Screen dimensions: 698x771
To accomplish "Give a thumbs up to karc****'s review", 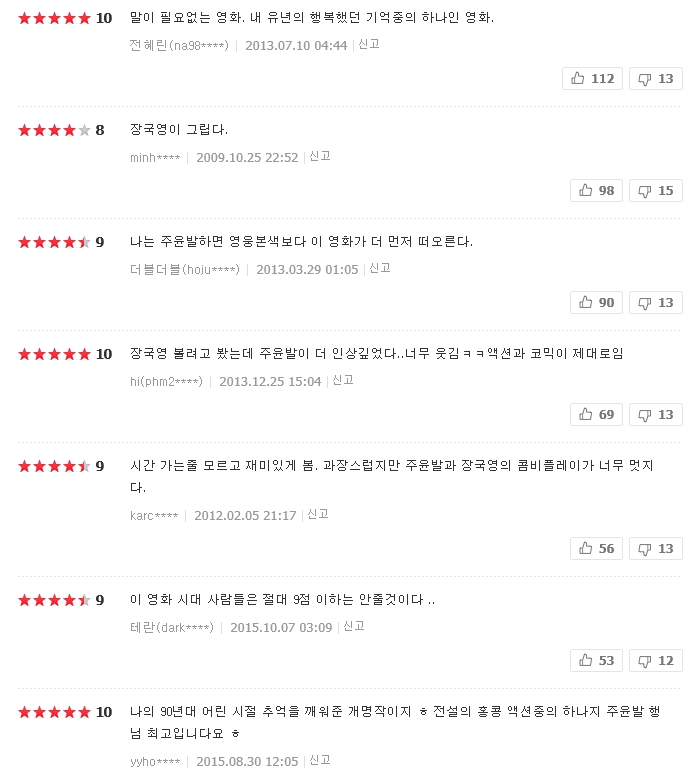I will point(596,549).
